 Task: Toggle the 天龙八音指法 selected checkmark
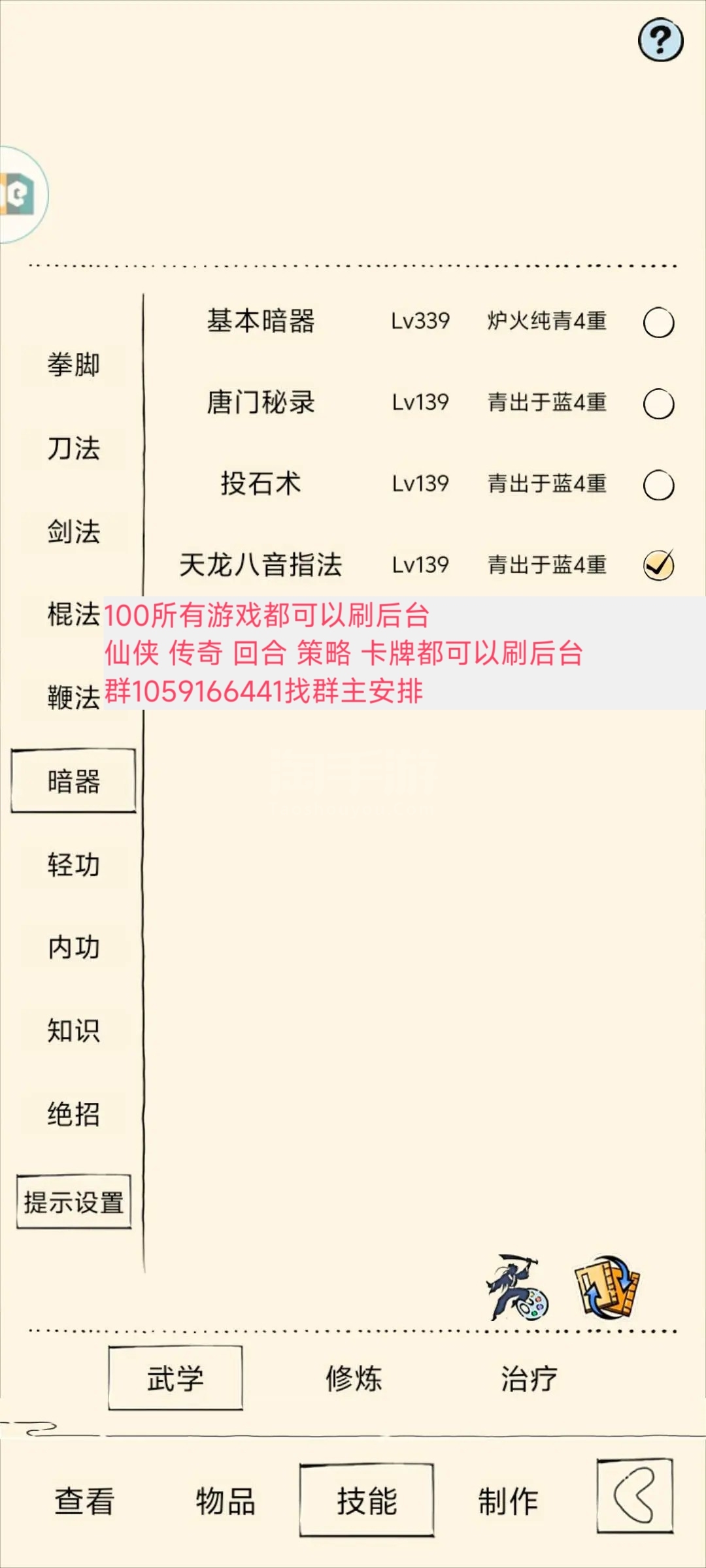658,565
